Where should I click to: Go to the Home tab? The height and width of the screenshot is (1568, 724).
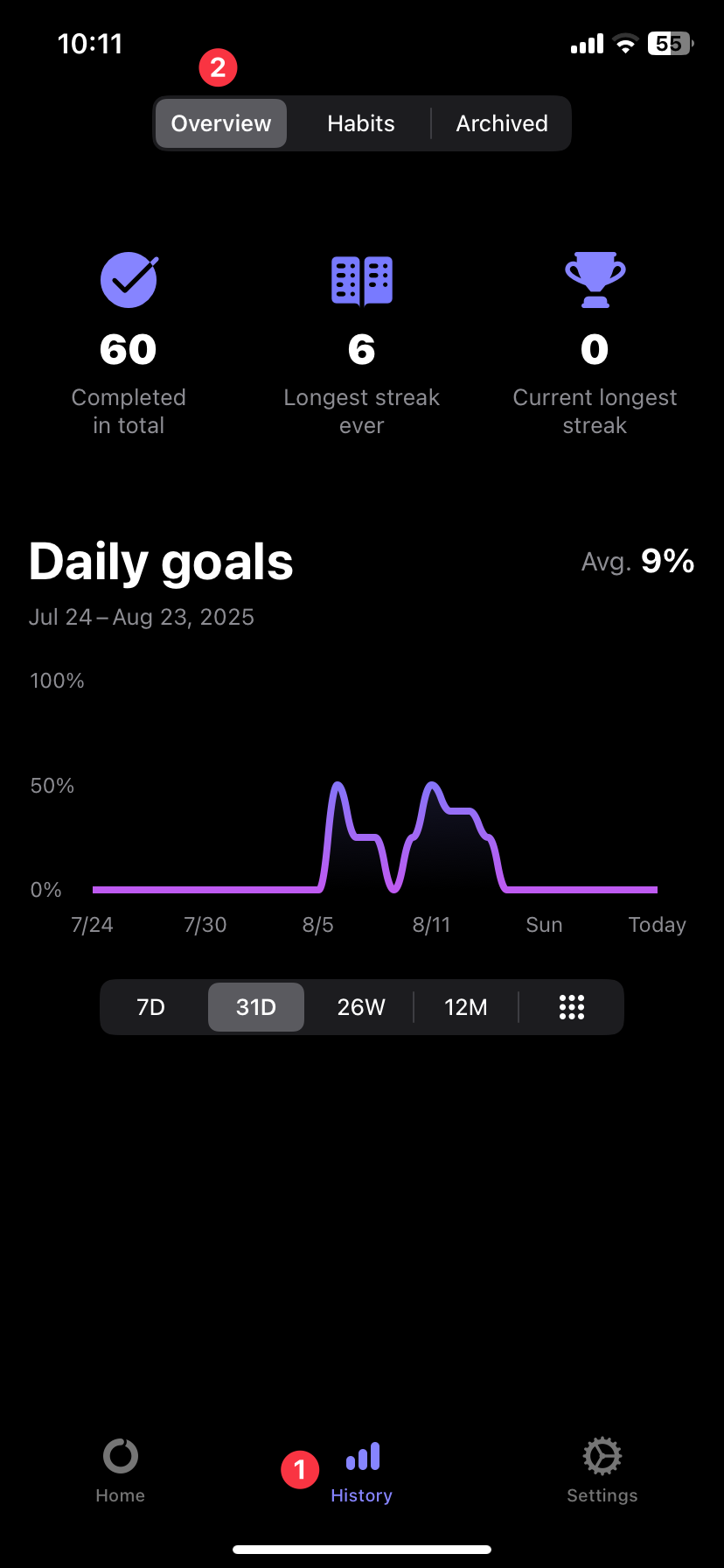121,1471
